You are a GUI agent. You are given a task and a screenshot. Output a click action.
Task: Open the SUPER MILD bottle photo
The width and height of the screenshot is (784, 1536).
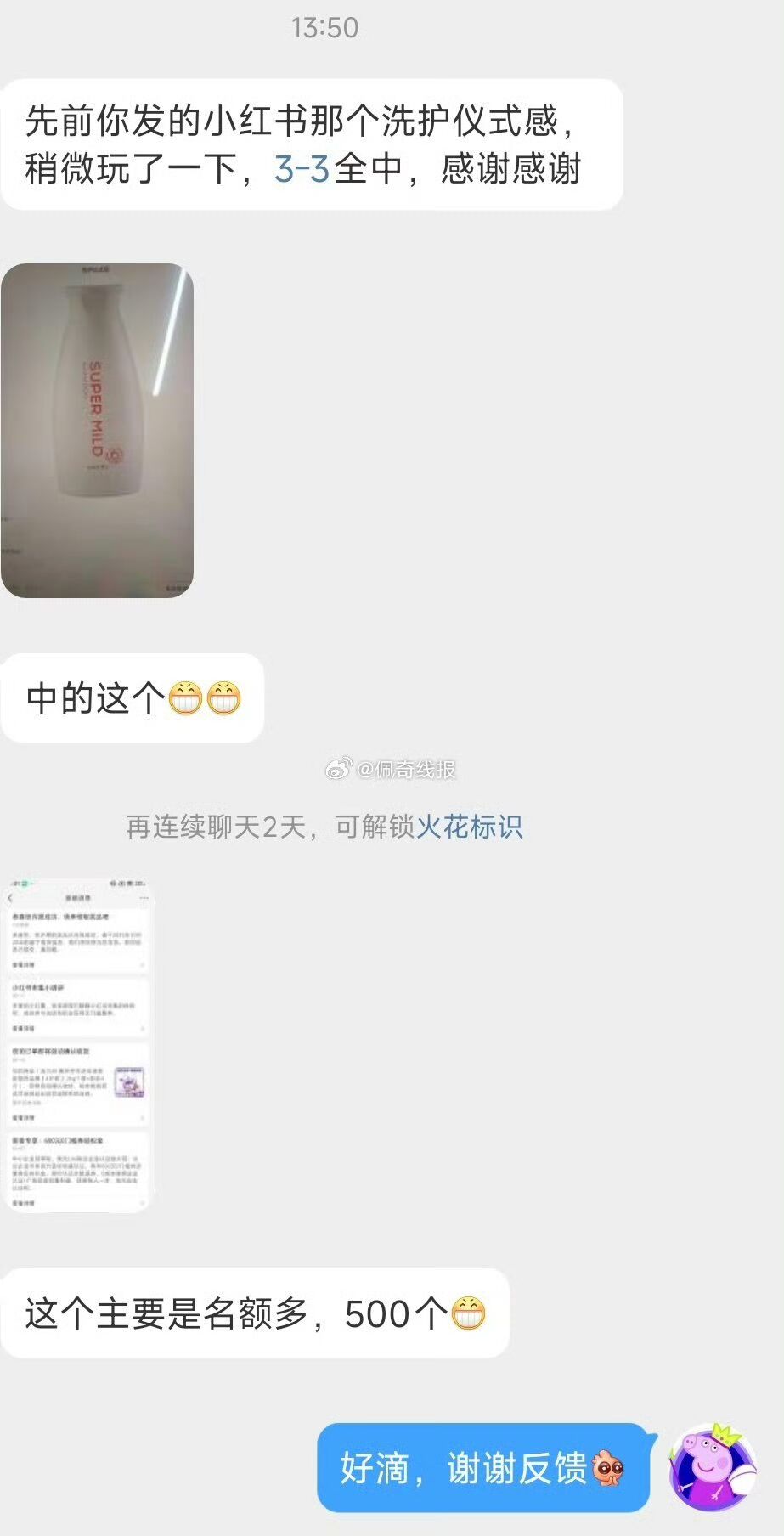click(97, 431)
